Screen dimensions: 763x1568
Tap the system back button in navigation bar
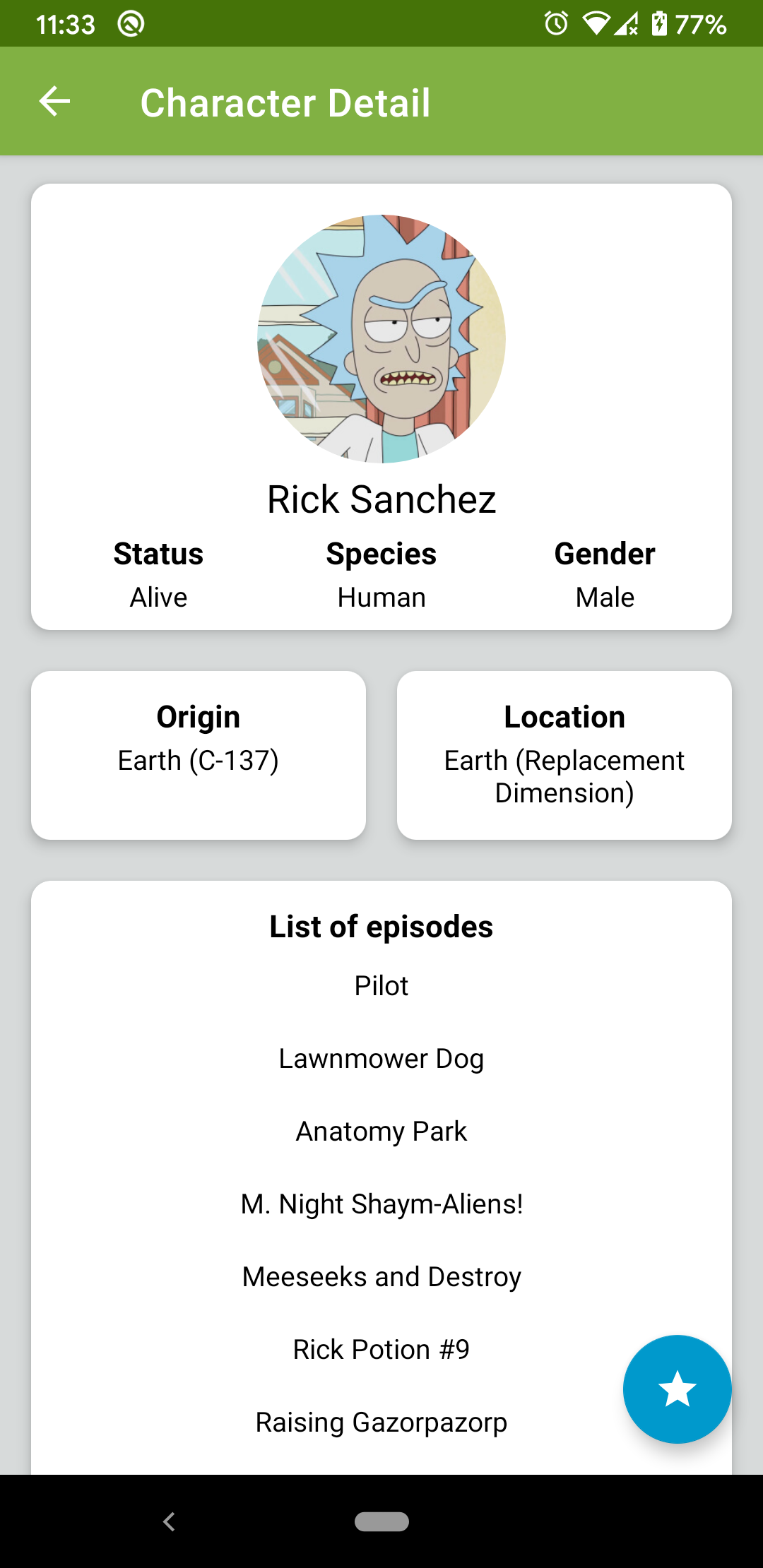[x=169, y=1521]
